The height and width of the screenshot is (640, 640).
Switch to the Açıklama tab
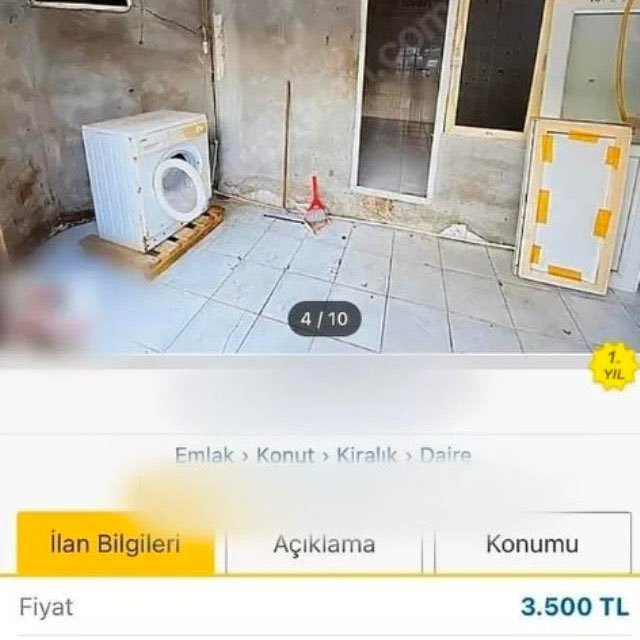(x=324, y=545)
